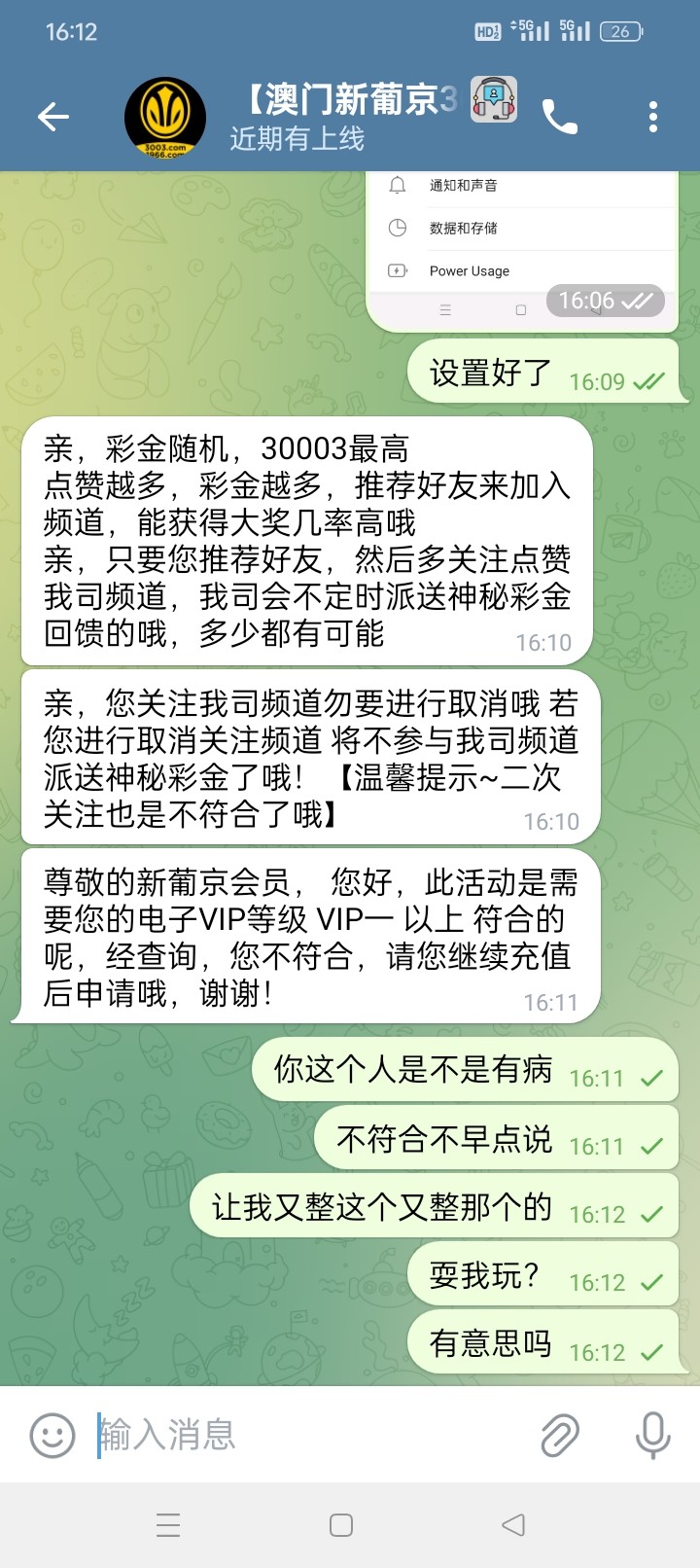Open the three-dot overflow menu
700x1568 pixels.
pos(652,118)
